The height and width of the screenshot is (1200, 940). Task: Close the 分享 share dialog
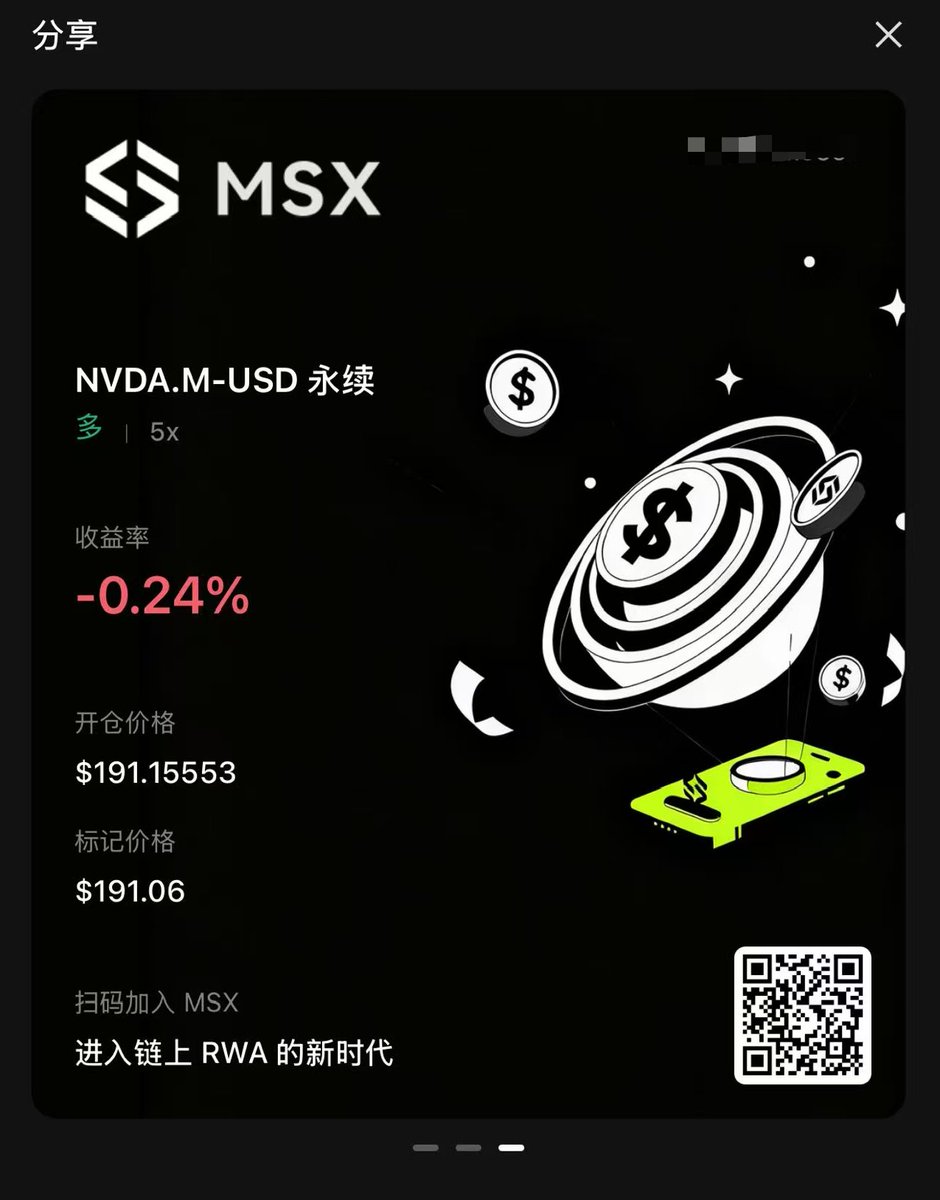[888, 36]
